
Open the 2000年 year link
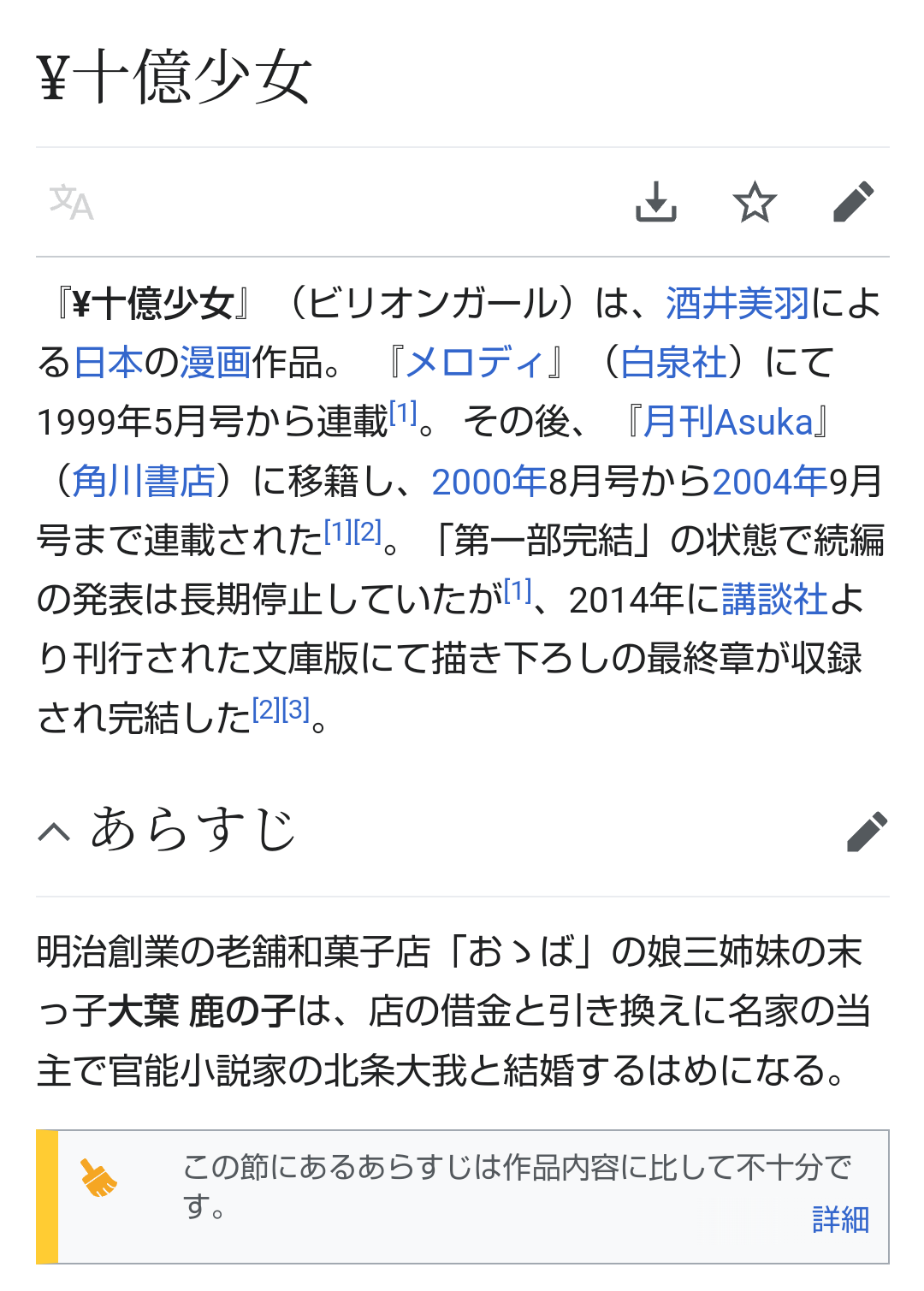click(489, 482)
